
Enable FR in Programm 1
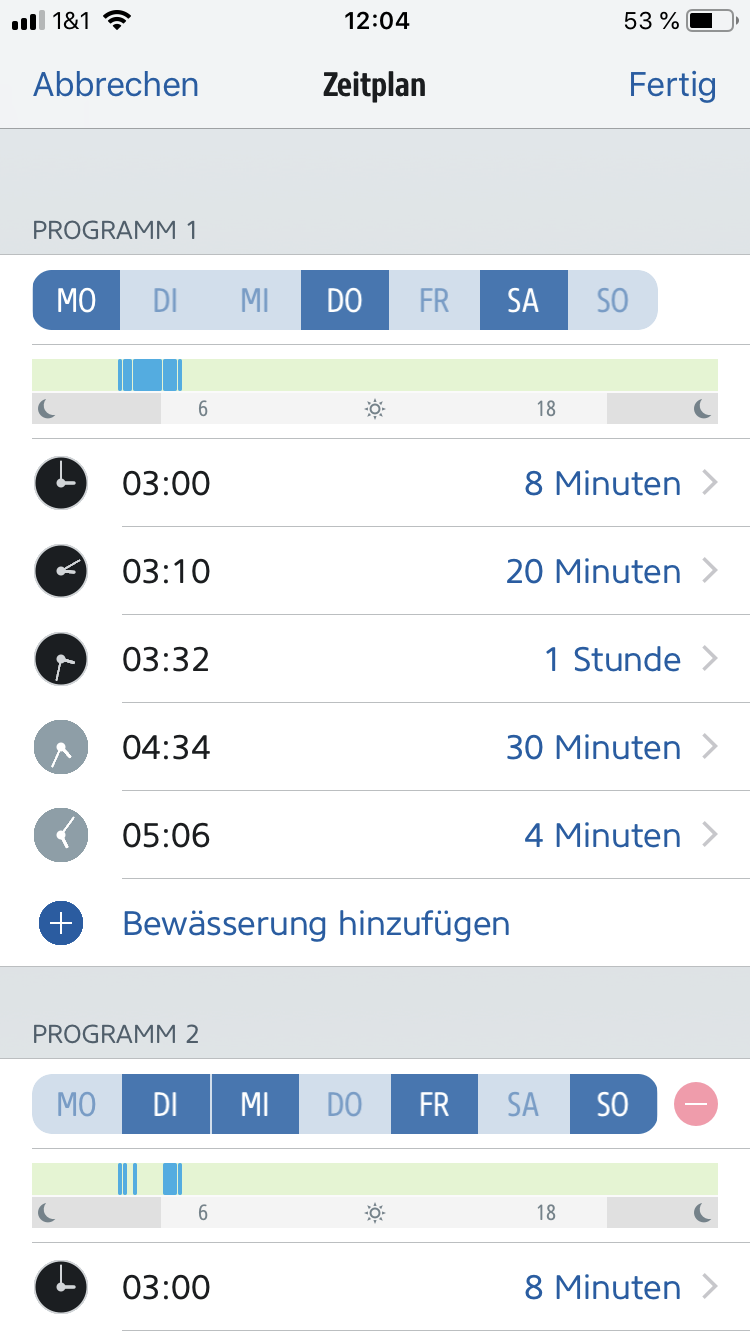434,300
